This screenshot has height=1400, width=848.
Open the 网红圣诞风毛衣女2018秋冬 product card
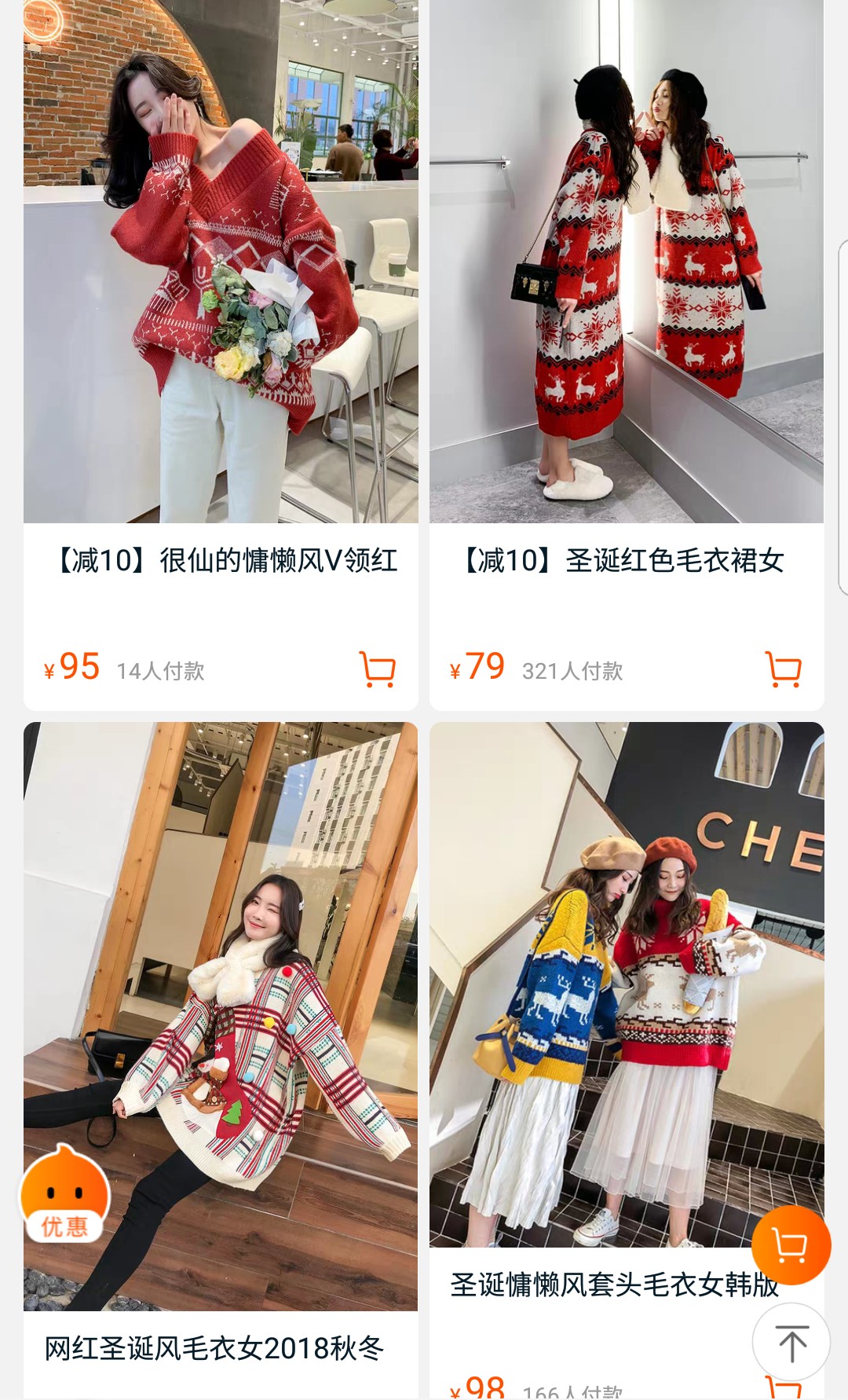point(221,1061)
